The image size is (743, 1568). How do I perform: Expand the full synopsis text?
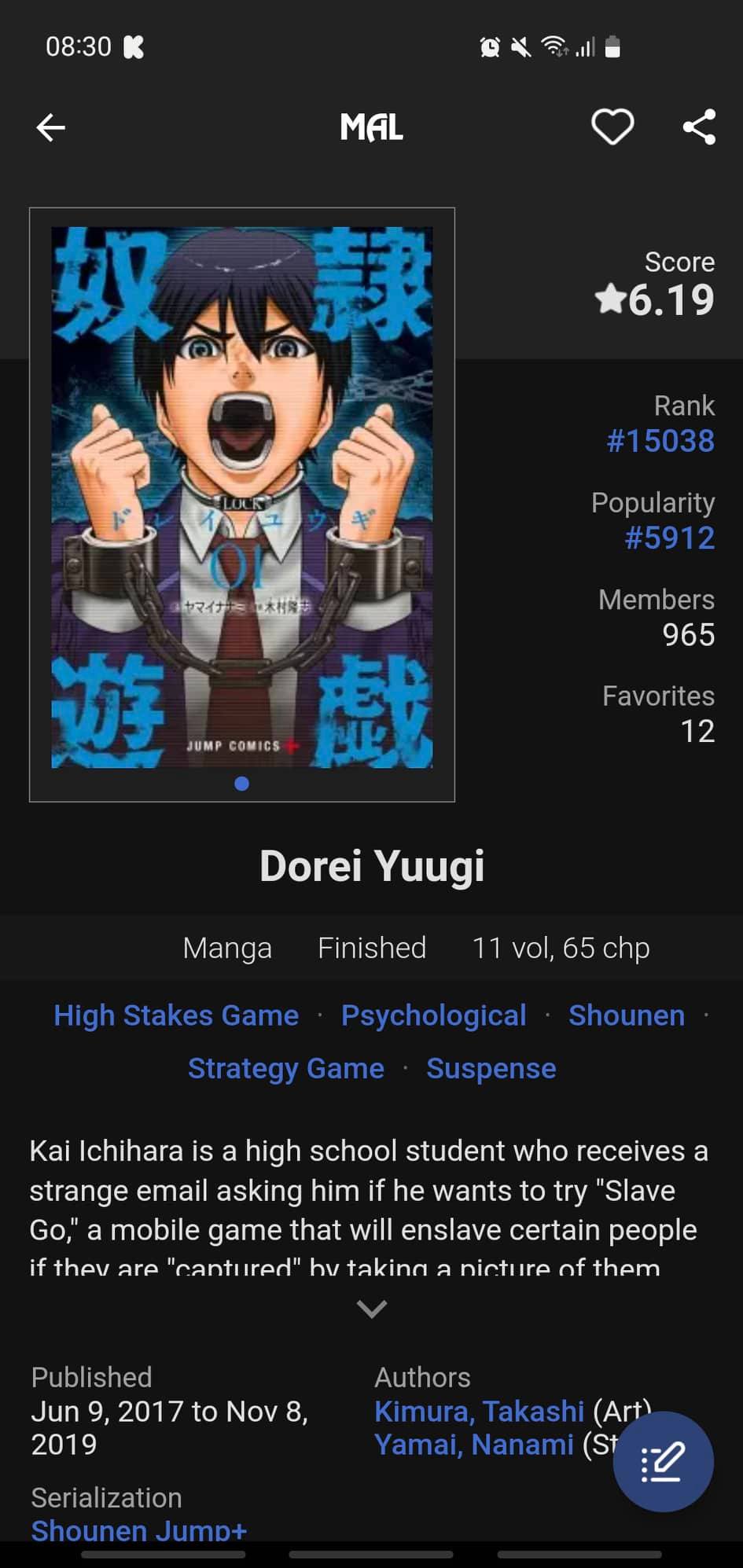pyautogui.click(x=371, y=1309)
